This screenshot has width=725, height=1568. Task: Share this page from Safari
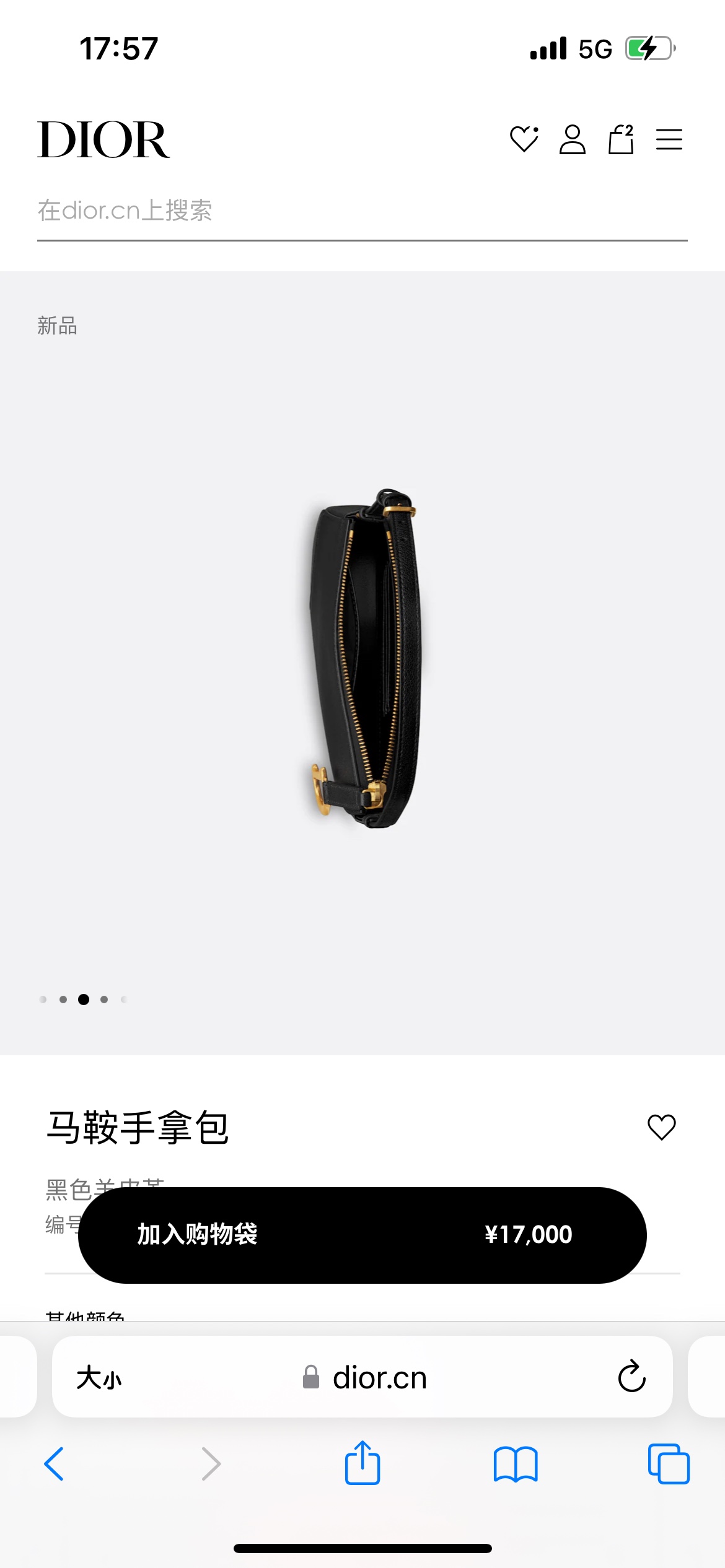pyautogui.click(x=362, y=1463)
